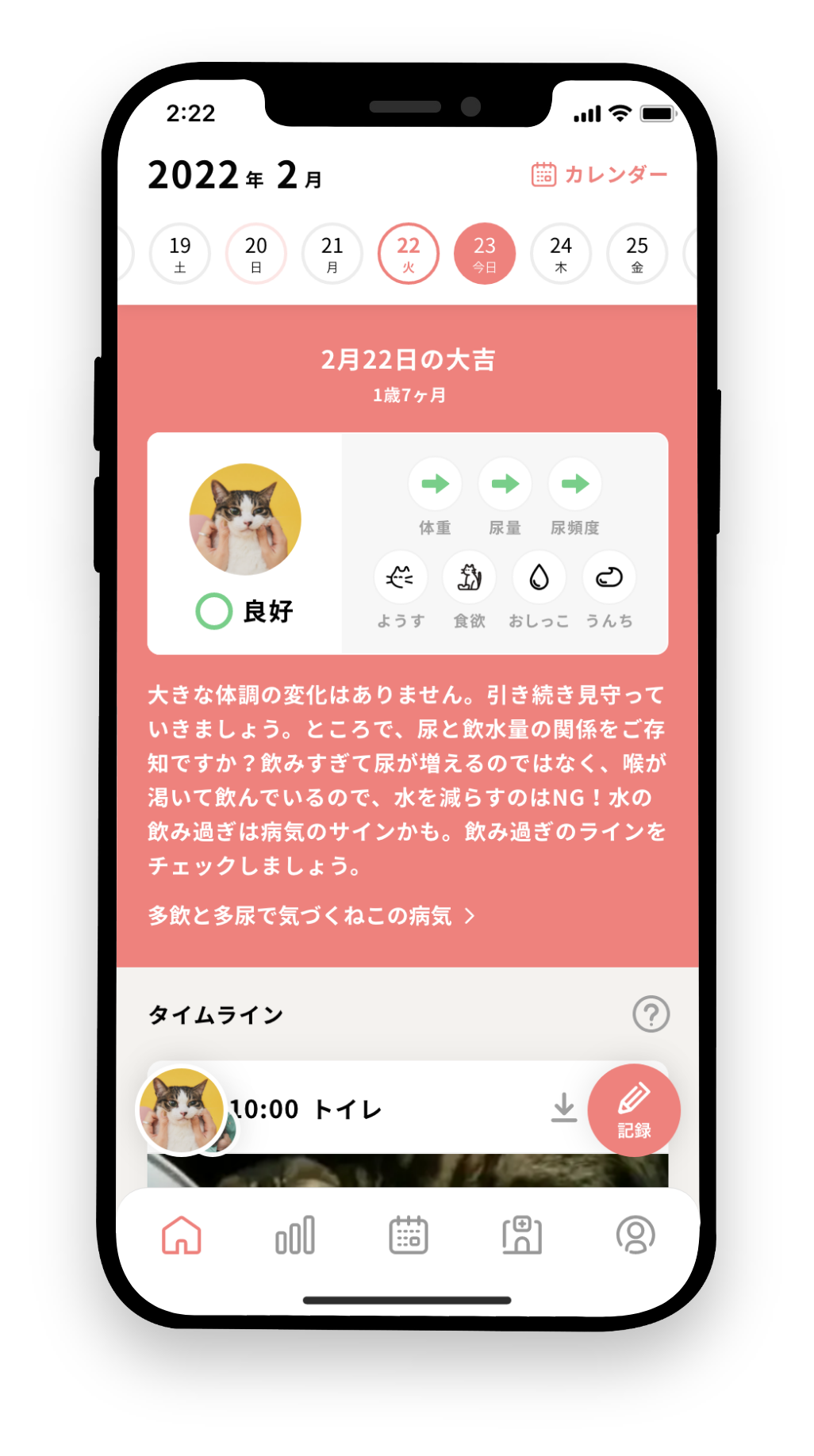This screenshot has width=814, height=1456.
Task: Tap the ようす cat-face icon
Action: 401,578
